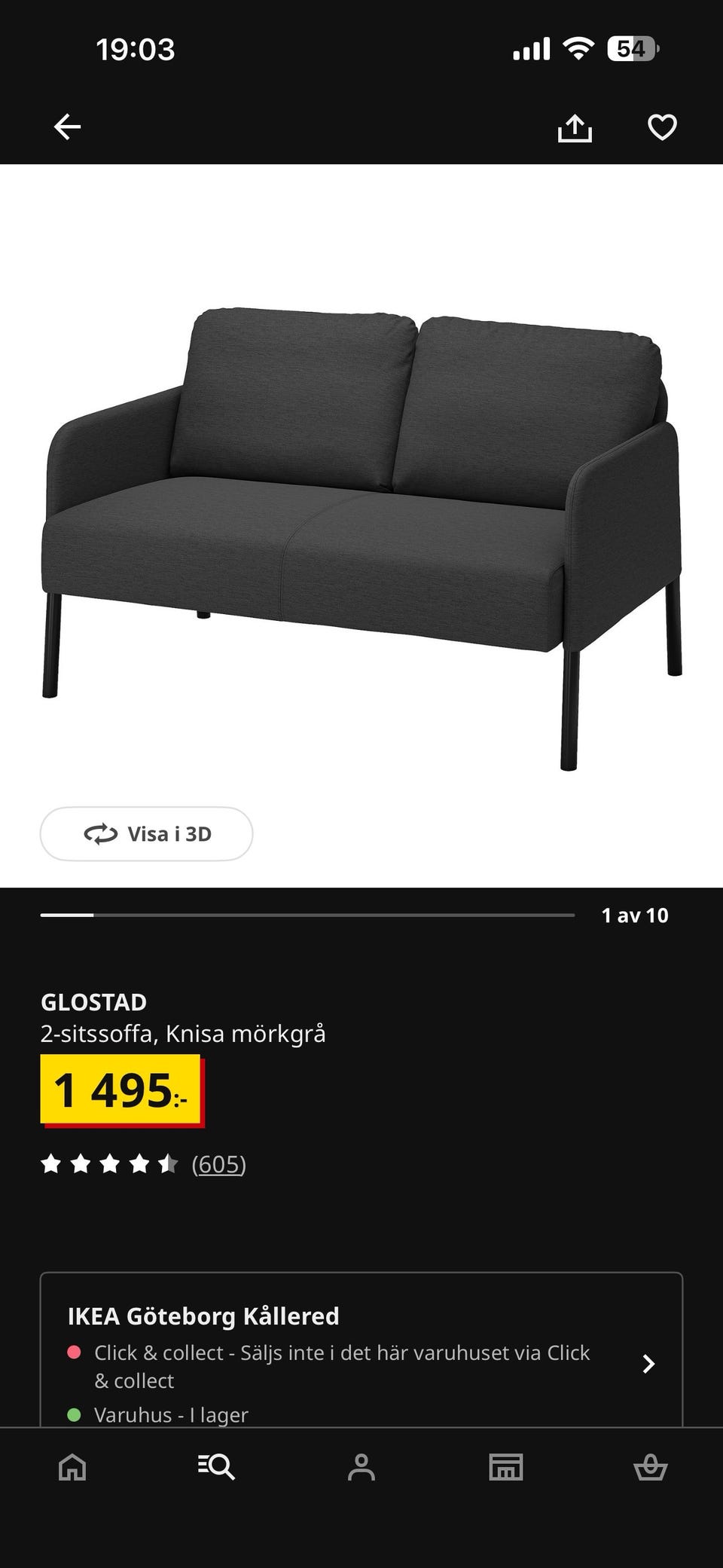
Task: Tap the back arrow to leave product page
Action: click(66, 127)
